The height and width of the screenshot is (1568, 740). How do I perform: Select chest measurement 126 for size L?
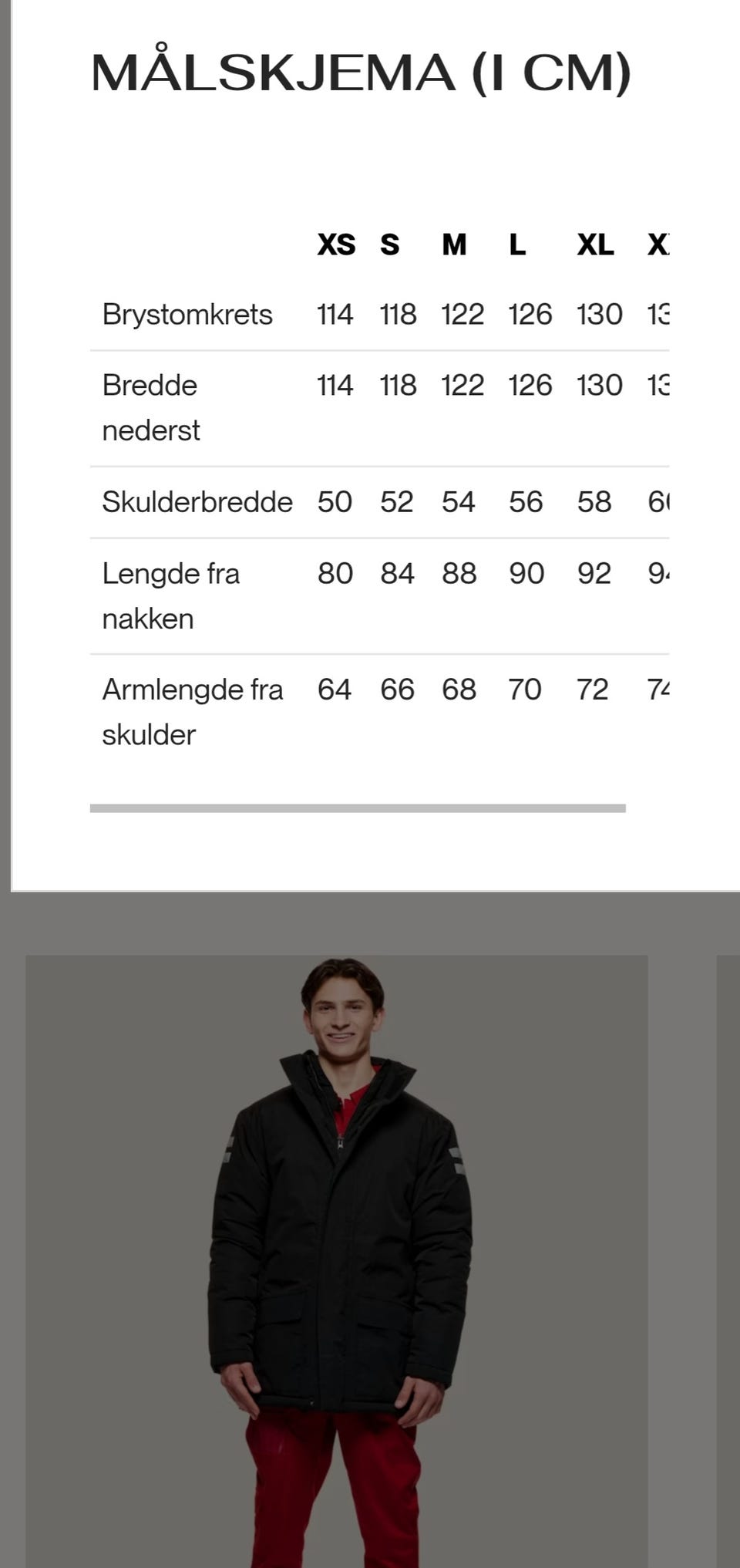(531, 314)
